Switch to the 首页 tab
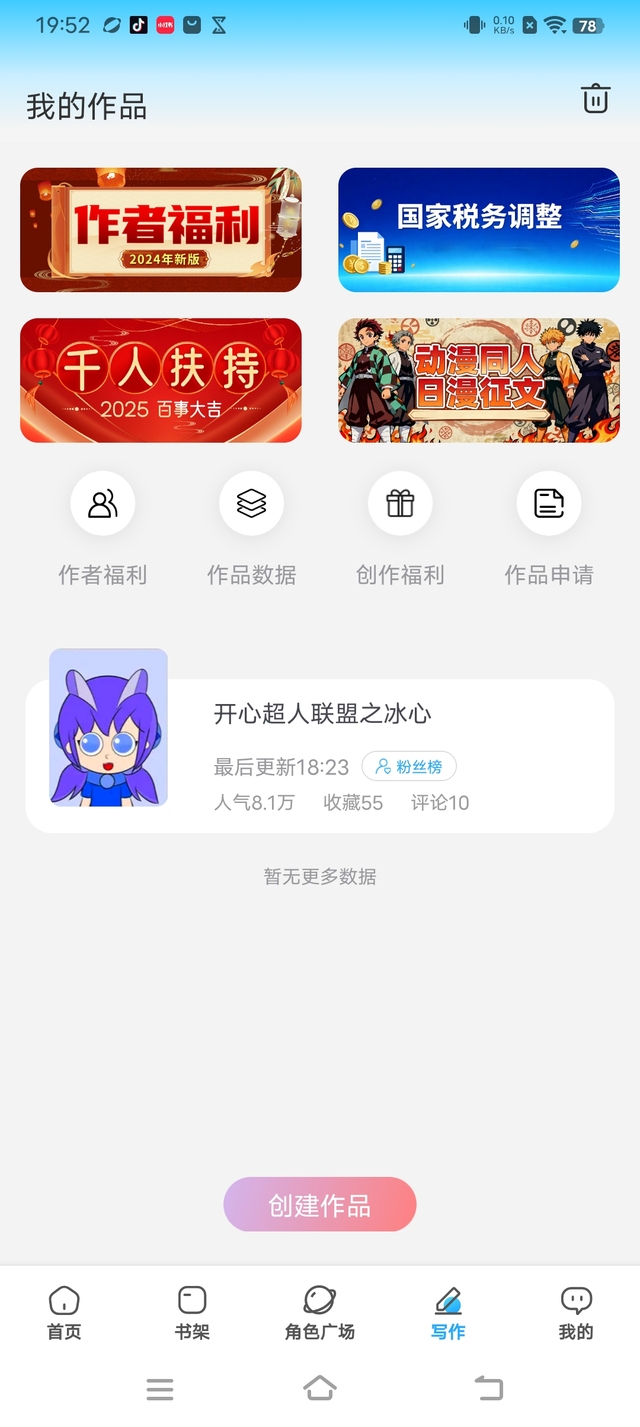Screen dimensions: 640x1427 (64, 1313)
